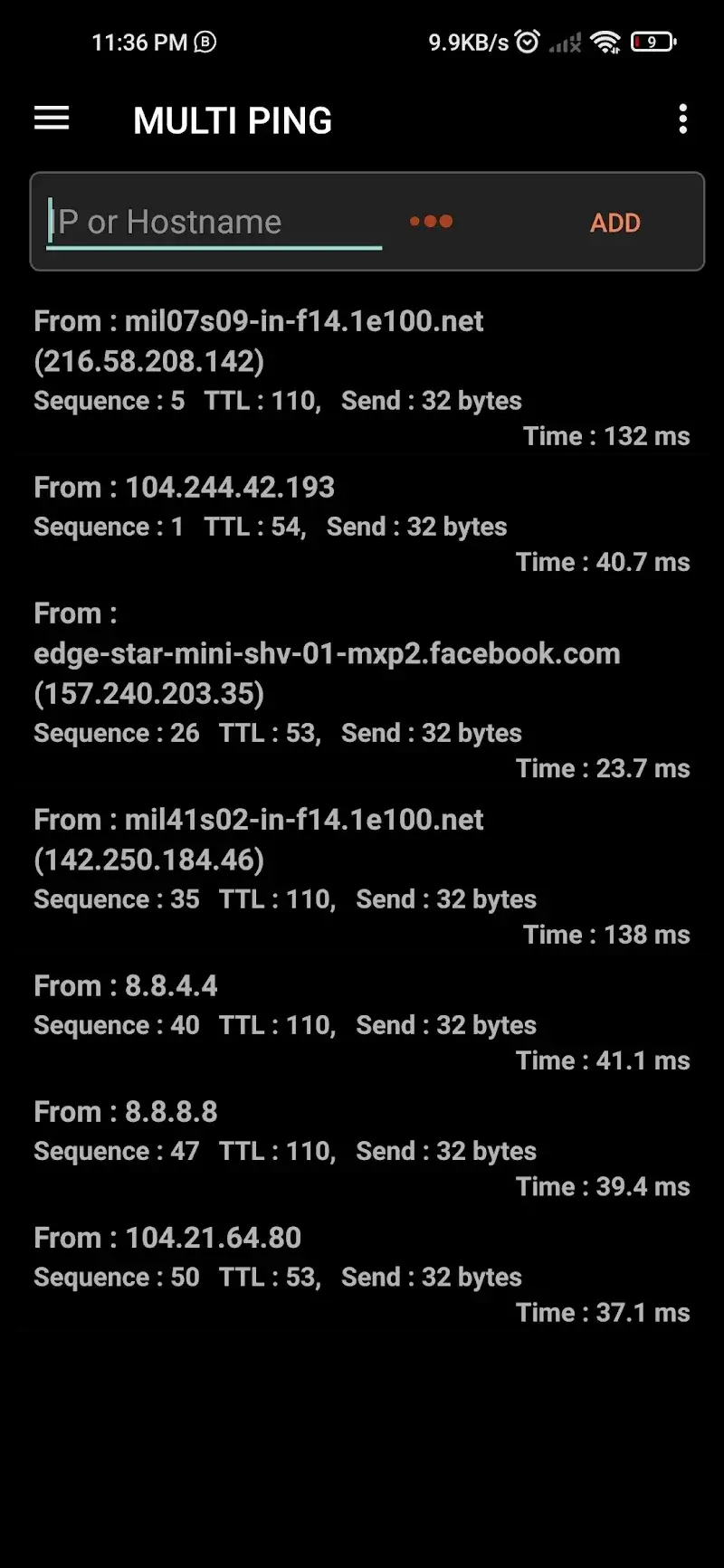Open the navigation drawer menu
Image resolution: width=724 pixels, height=1568 pixels.
coord(51,119)
